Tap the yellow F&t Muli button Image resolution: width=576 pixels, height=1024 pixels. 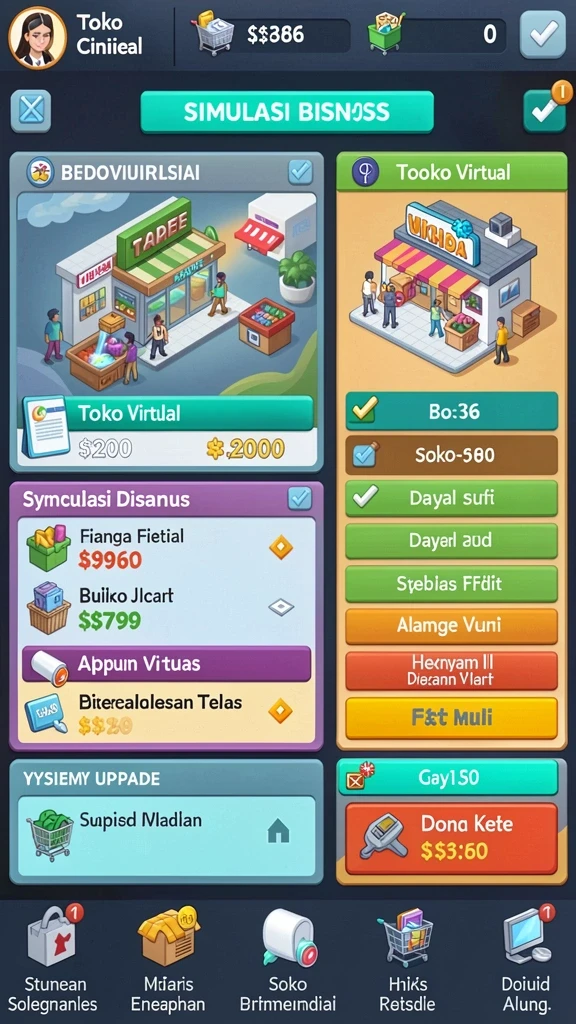click(x=451, y=718)
